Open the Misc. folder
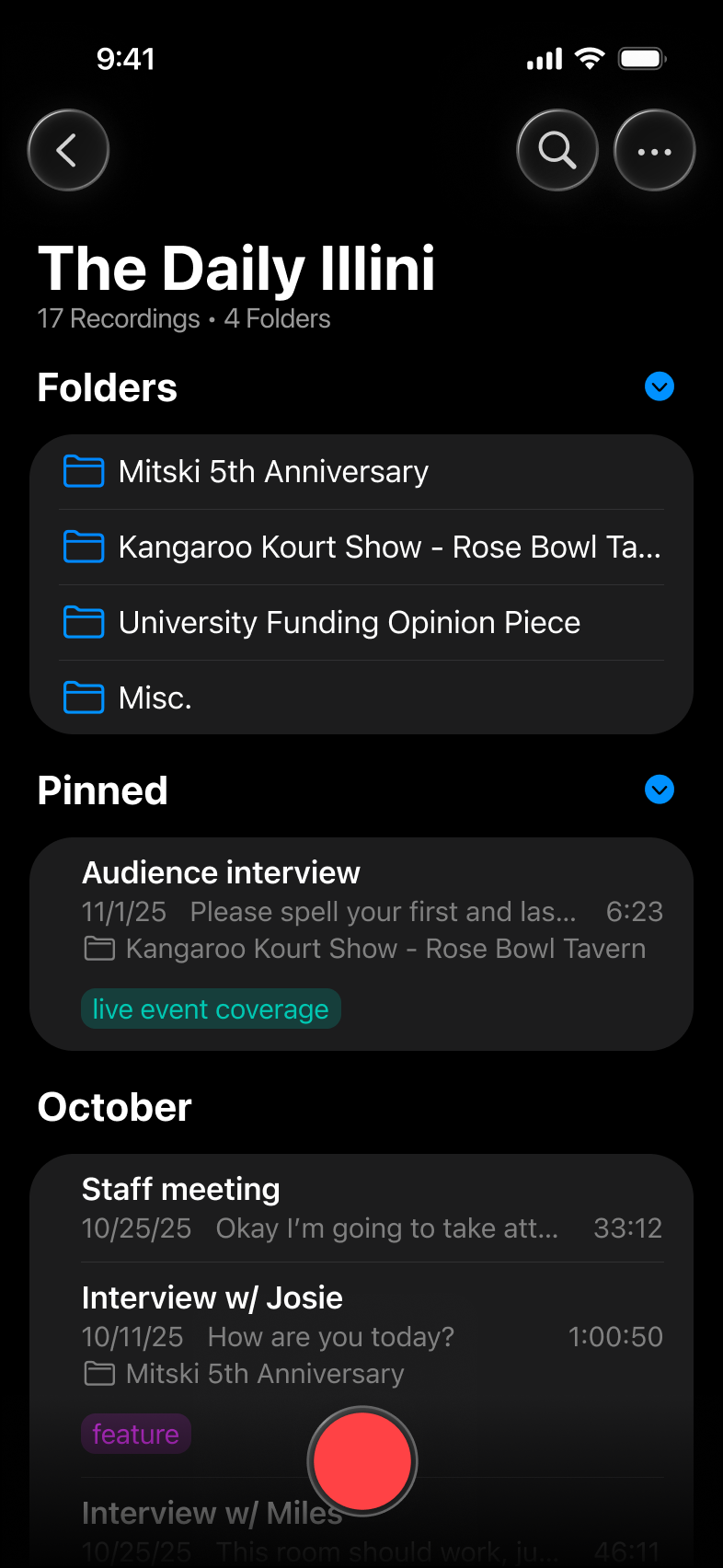Screen dimensions: 723x1568 [361, 698]
